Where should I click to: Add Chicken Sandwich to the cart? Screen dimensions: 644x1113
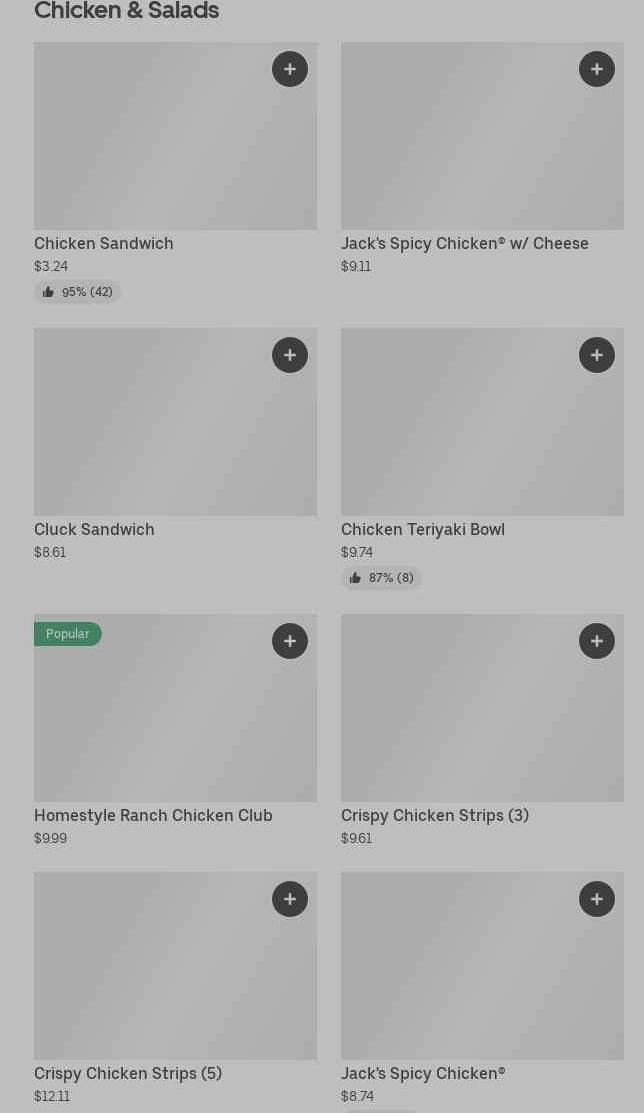pos(290,69)
